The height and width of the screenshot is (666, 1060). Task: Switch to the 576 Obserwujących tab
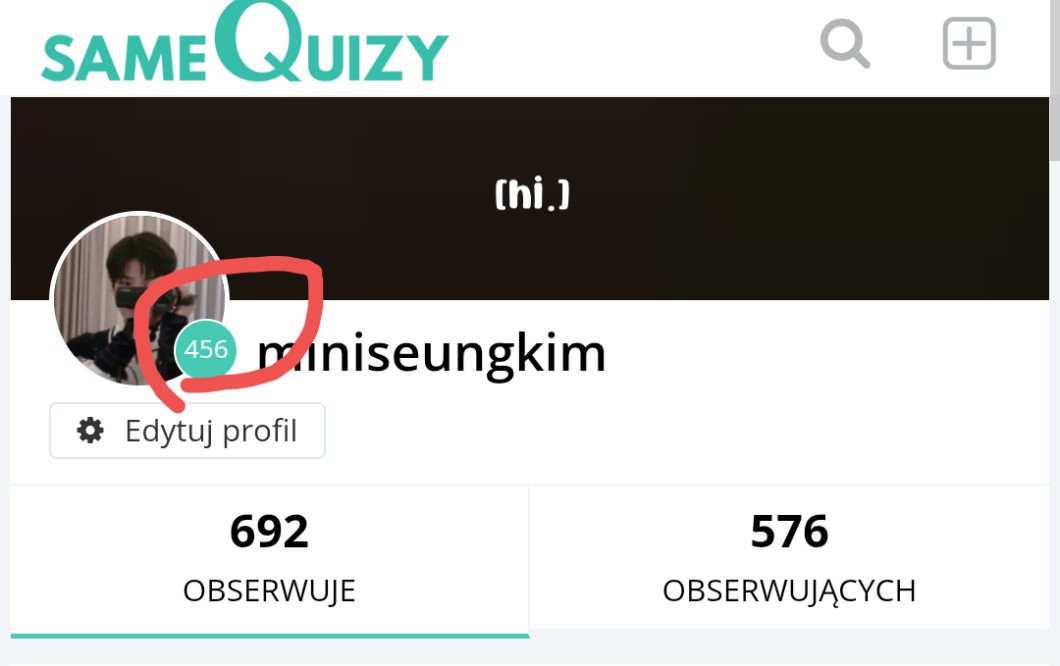tap(789, 559)
